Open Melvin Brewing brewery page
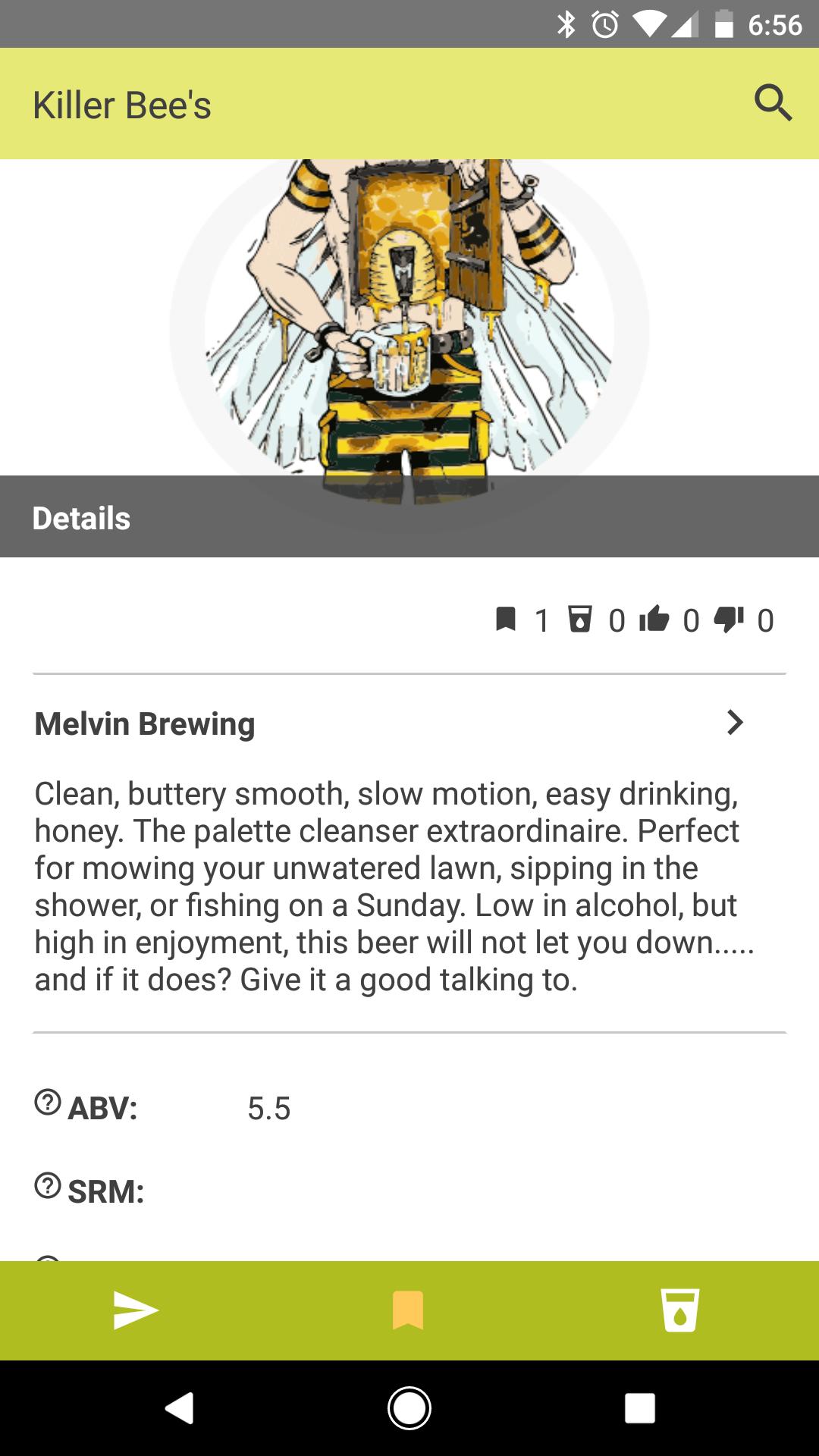This screenshot has height=1456, width=819. tap(144, 723)
